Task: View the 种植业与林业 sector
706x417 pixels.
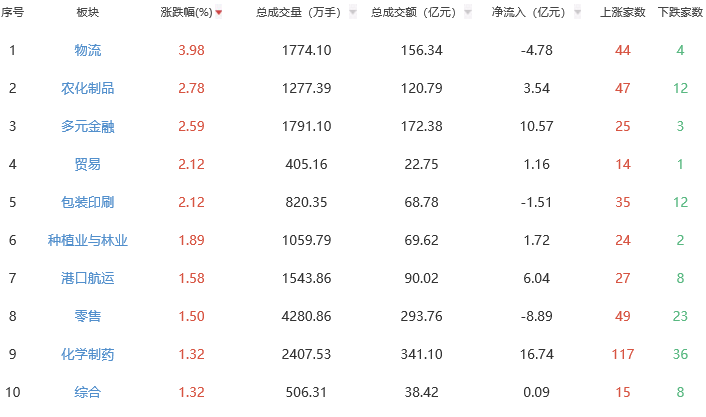Action: [x=88, y=240]
